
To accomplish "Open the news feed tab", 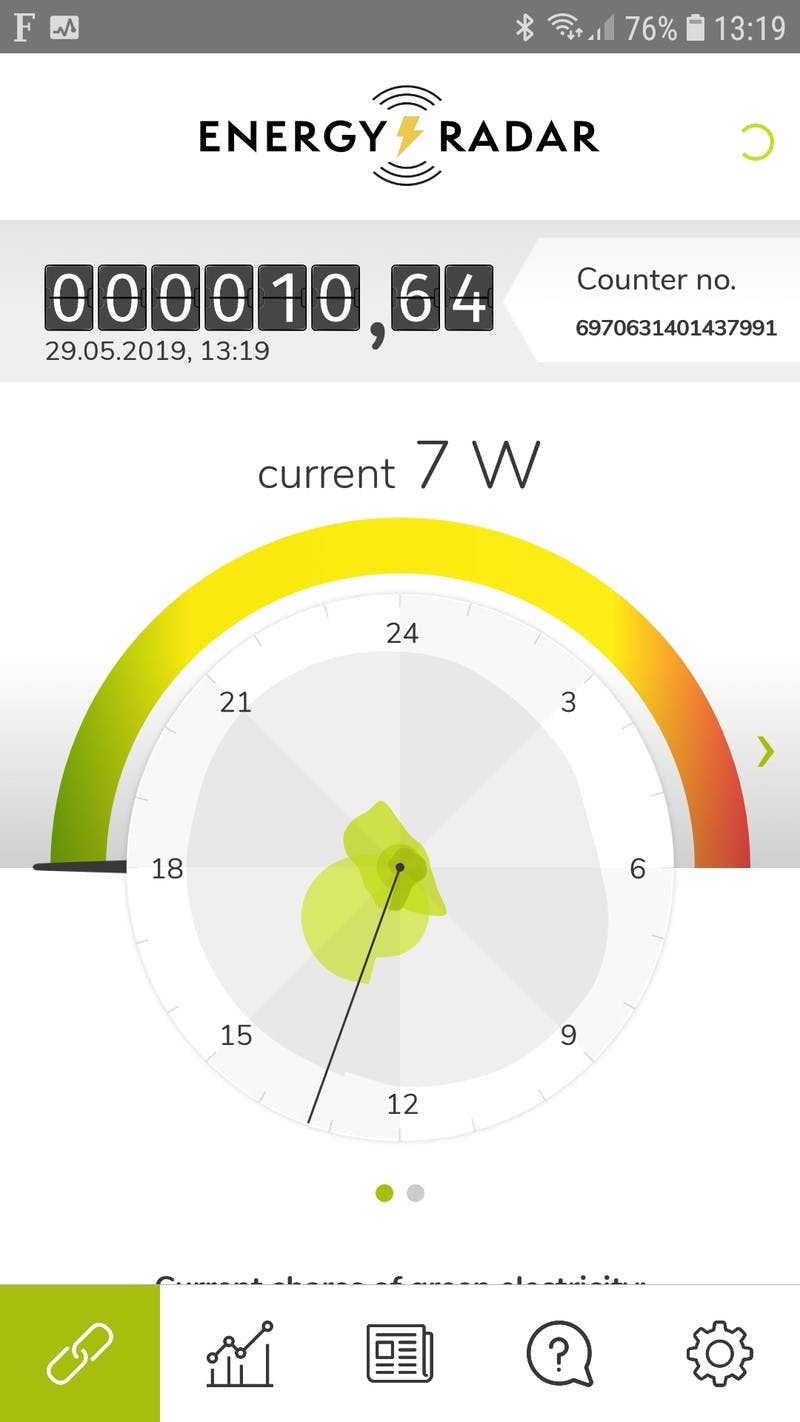I will 399,1353.
